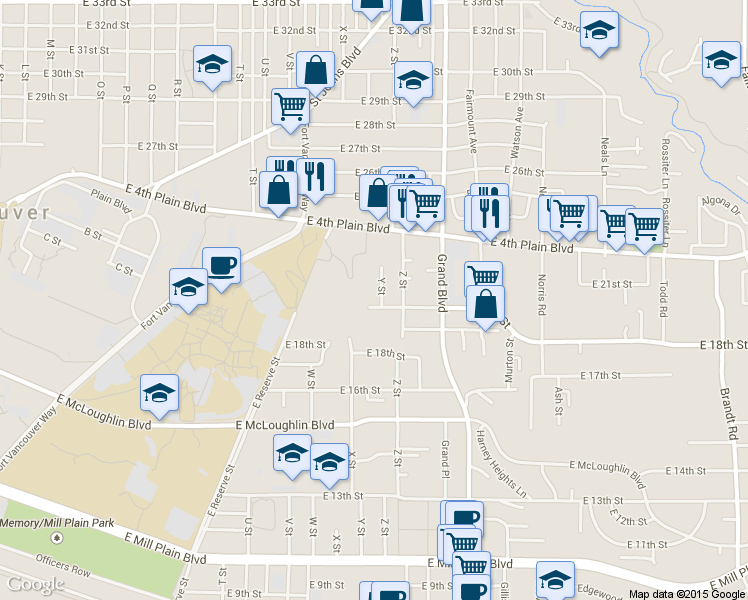This screenshot has height=600, width=748.
Task: Select the shopping cart marker below E 4th Plain Blvd
Action: (x=484, y=277)
